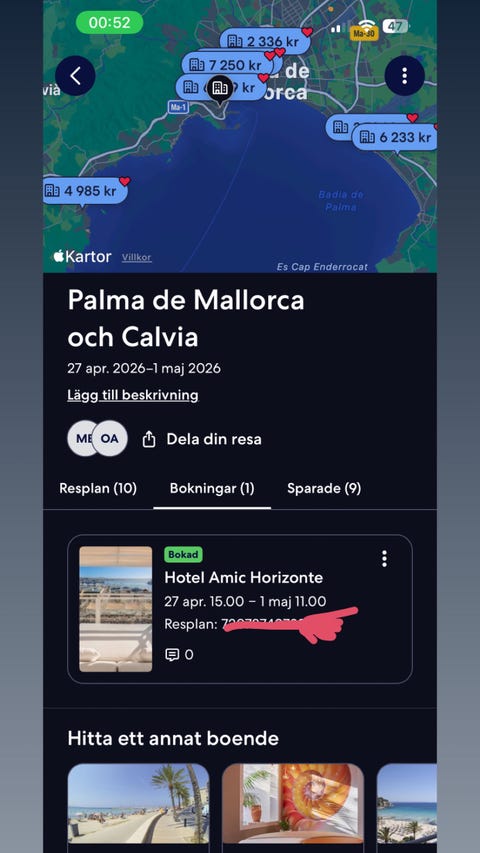Open the Villkor link on the map

137,257
